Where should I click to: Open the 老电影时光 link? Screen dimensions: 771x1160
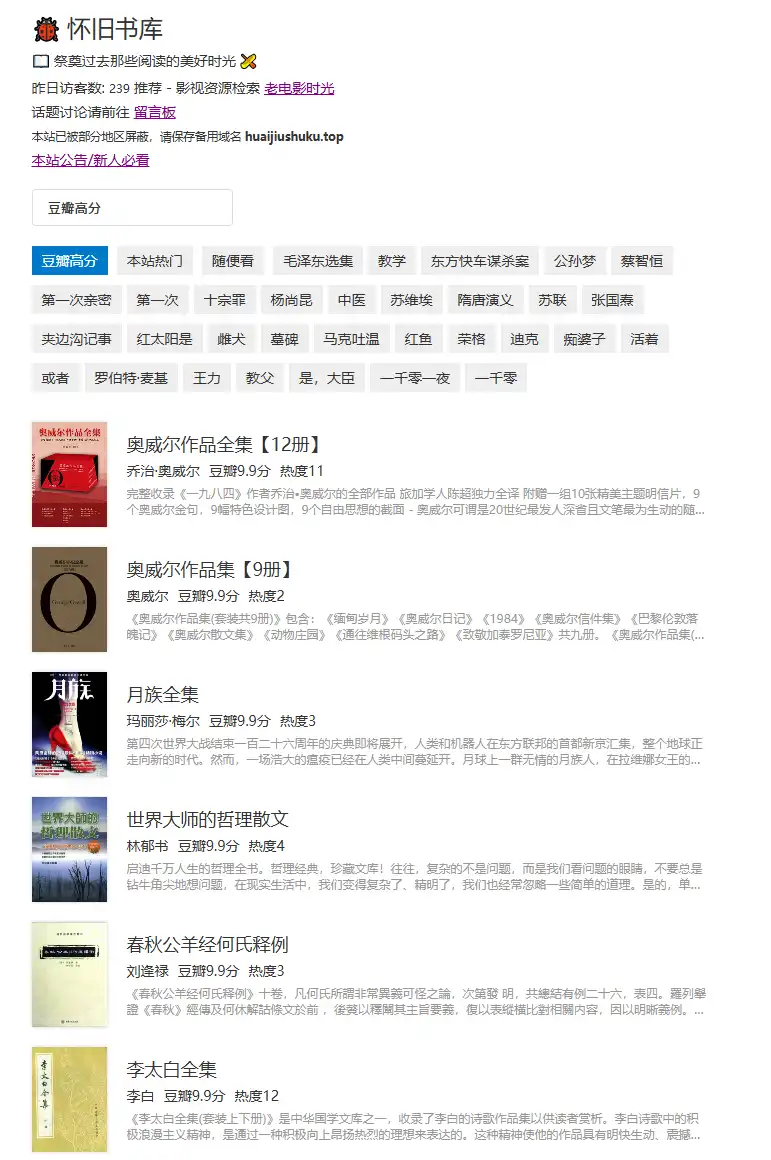[299, 88]
